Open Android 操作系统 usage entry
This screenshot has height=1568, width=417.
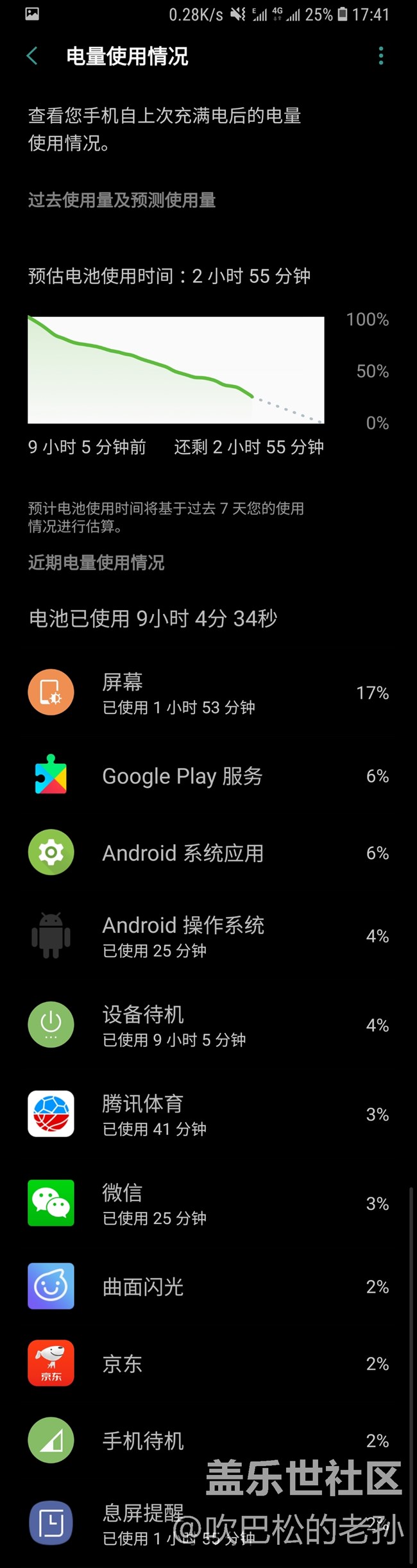(x=208, y=936)
